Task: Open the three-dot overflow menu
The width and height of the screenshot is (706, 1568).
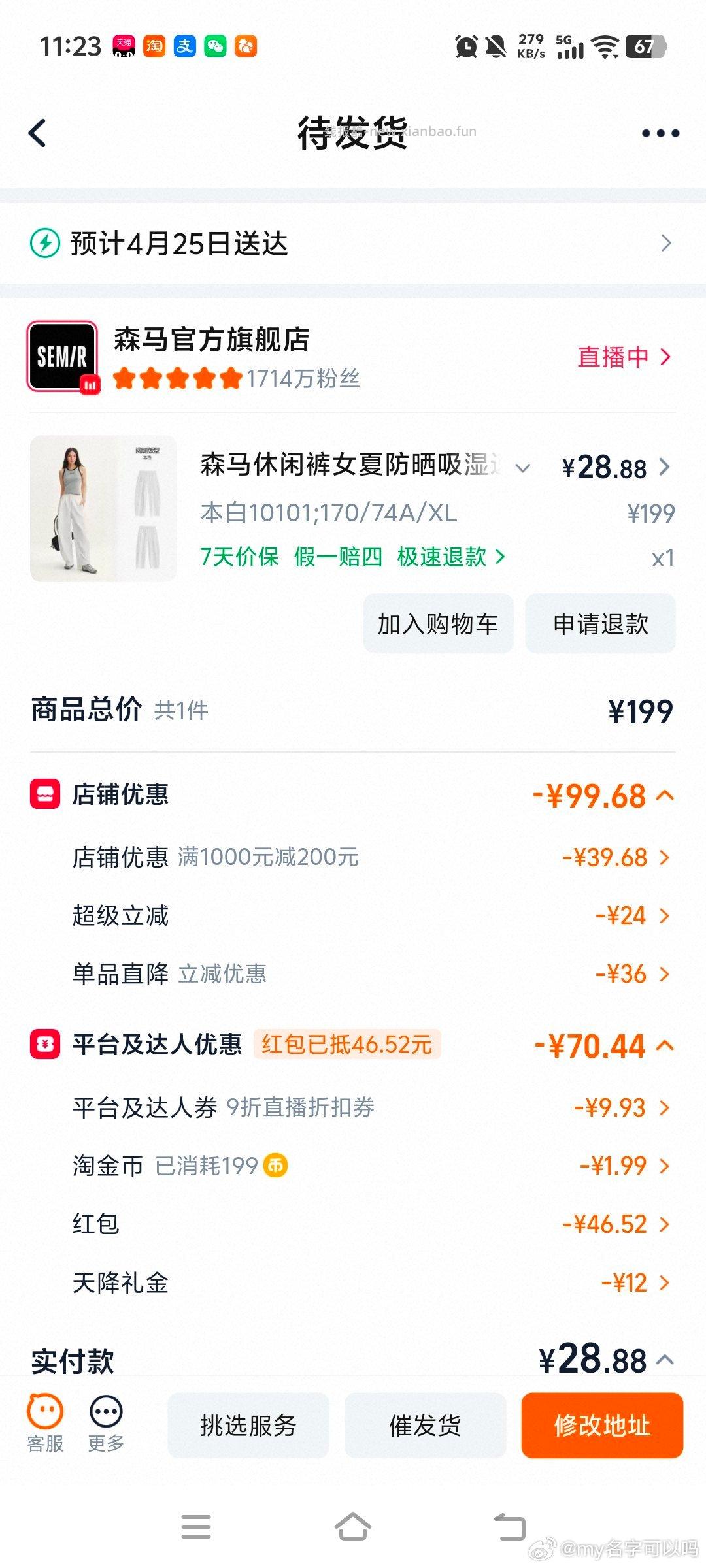Action: (660, 133)
